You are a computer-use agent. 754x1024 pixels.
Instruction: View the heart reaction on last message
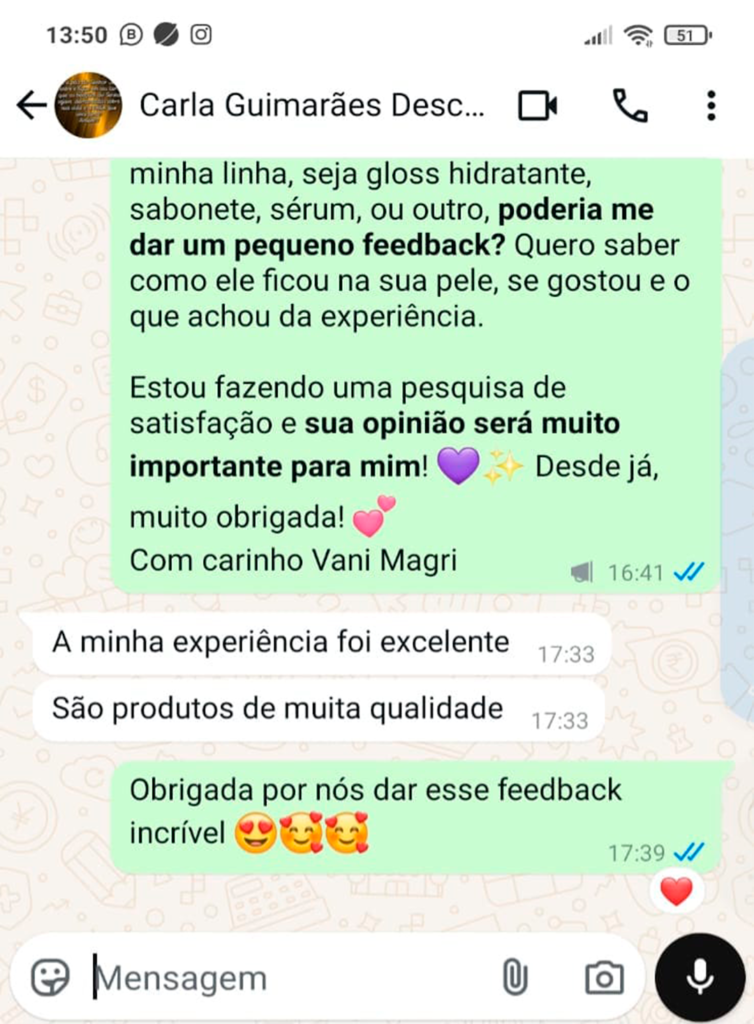pyautogui.click(x=677, y=891)
